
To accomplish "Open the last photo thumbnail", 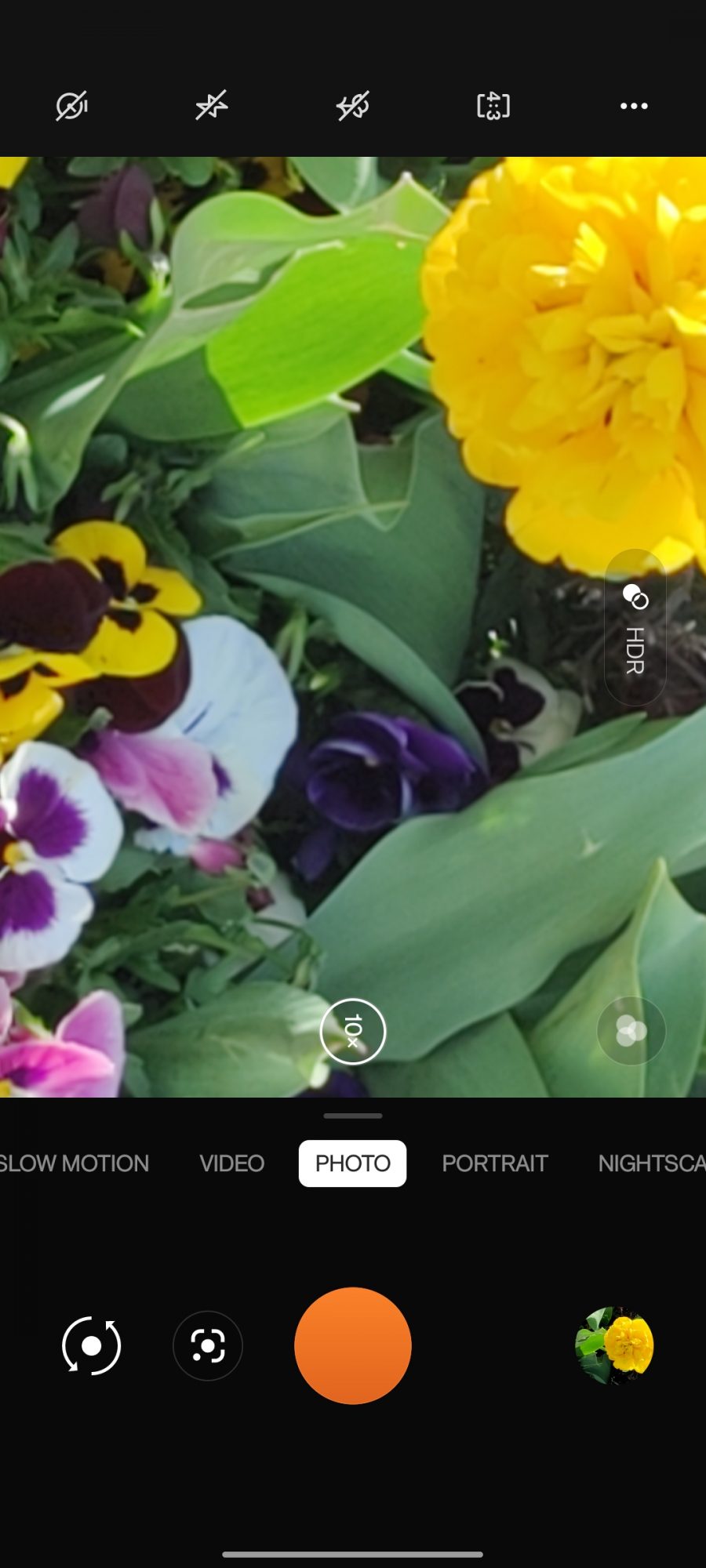I will pyautogui.click(x=614, y=1346).
